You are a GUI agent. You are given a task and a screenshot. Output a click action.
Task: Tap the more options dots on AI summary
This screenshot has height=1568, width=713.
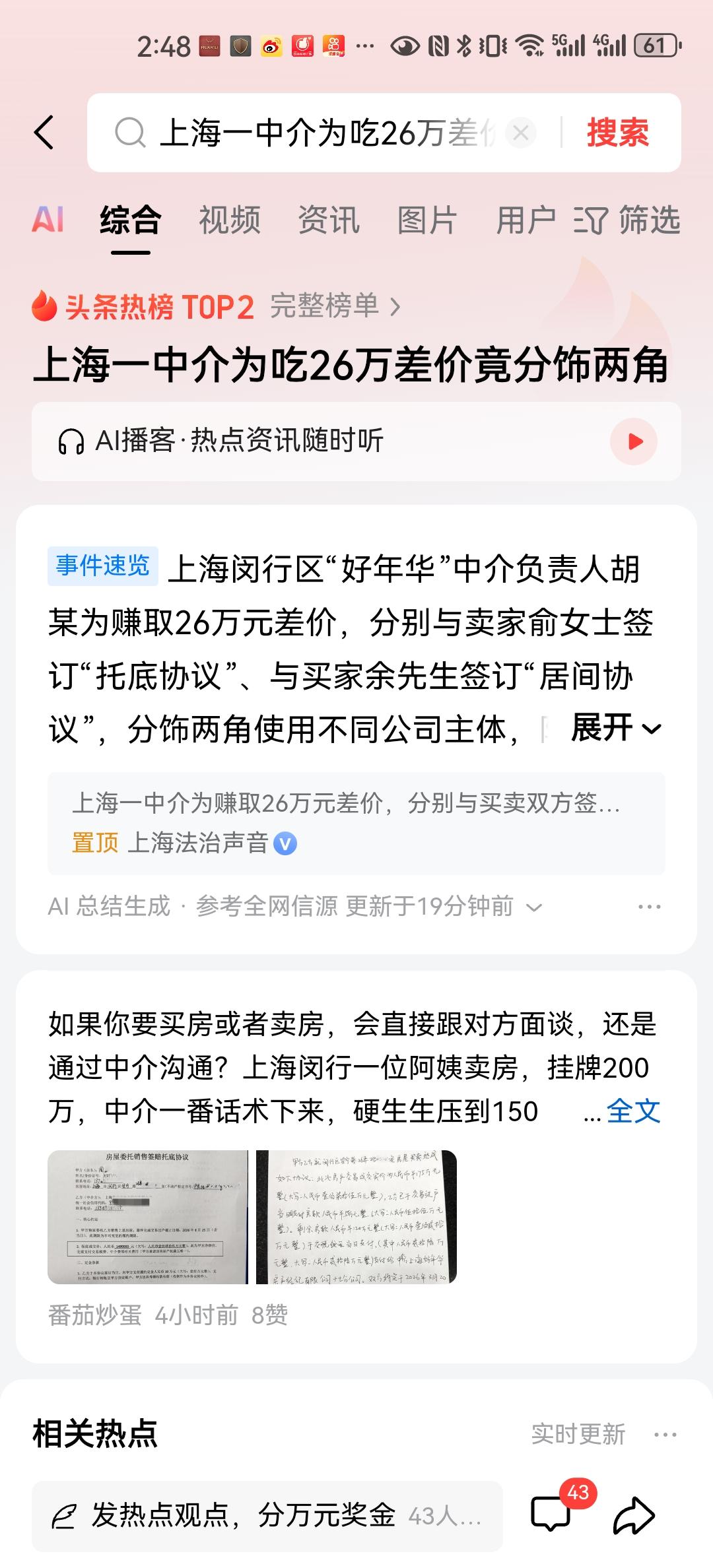(x=650, y=906)
